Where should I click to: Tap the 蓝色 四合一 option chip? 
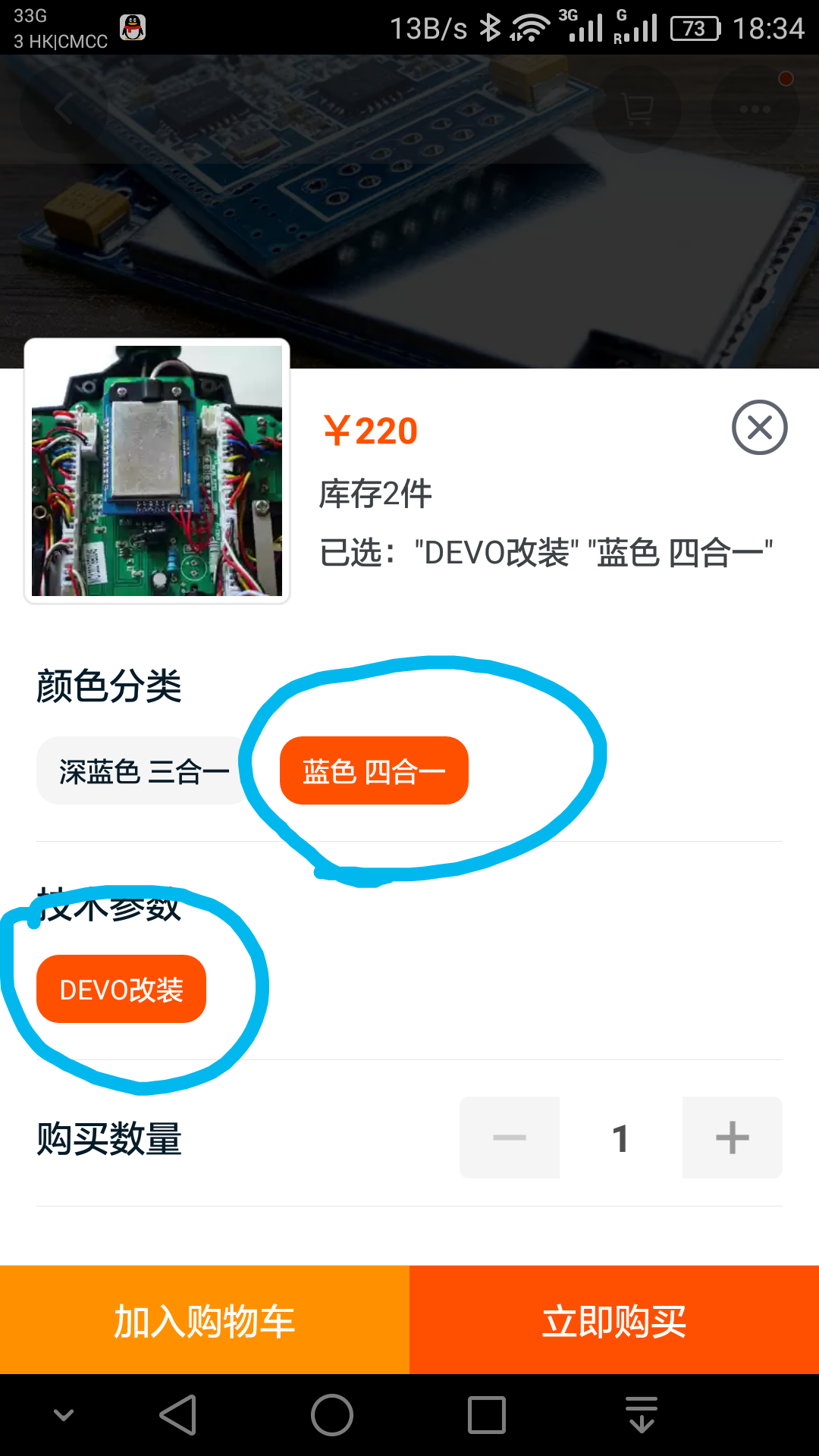point(374,770)
